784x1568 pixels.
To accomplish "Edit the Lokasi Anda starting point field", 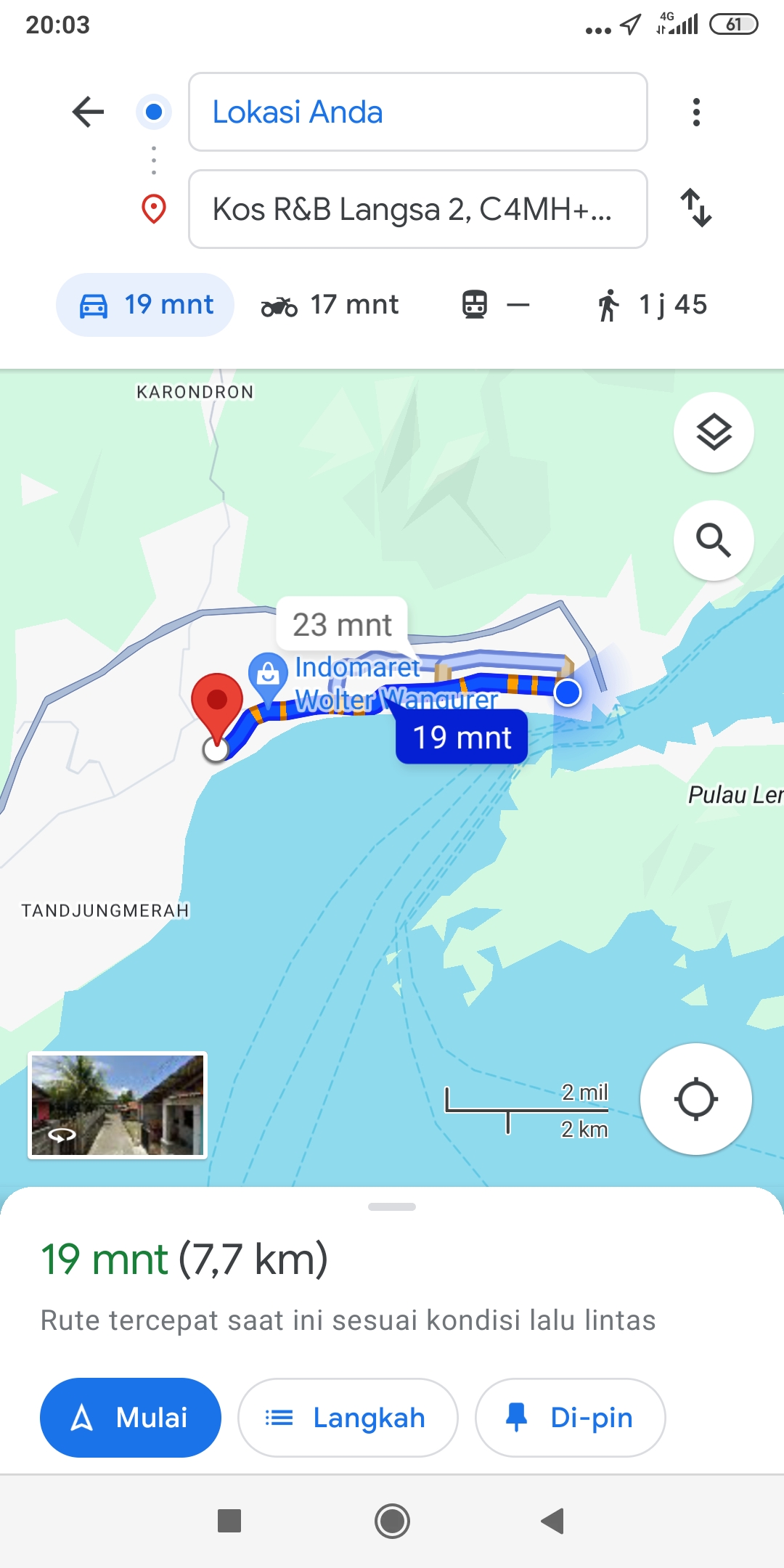I will pyautogui.click(x=418, y=112).
